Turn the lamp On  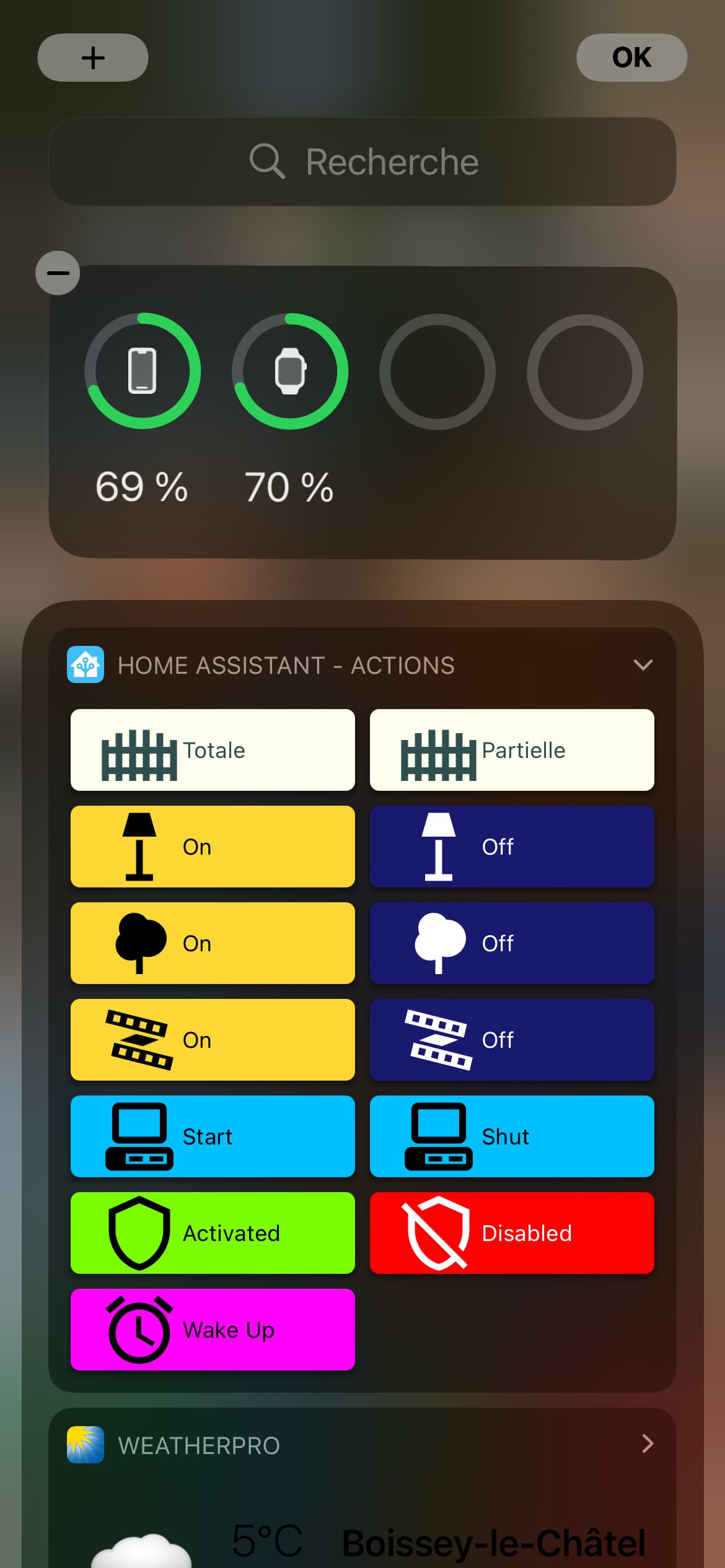pos(213,847)
